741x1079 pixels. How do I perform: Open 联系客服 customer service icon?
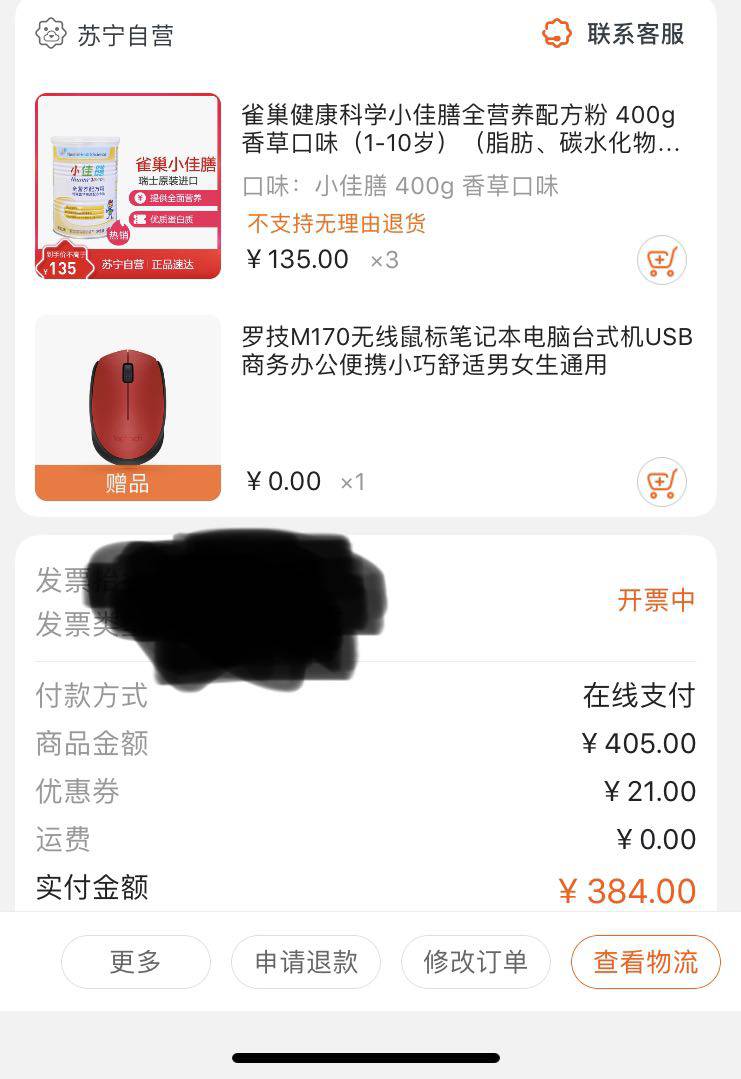[x=559, y=33]
